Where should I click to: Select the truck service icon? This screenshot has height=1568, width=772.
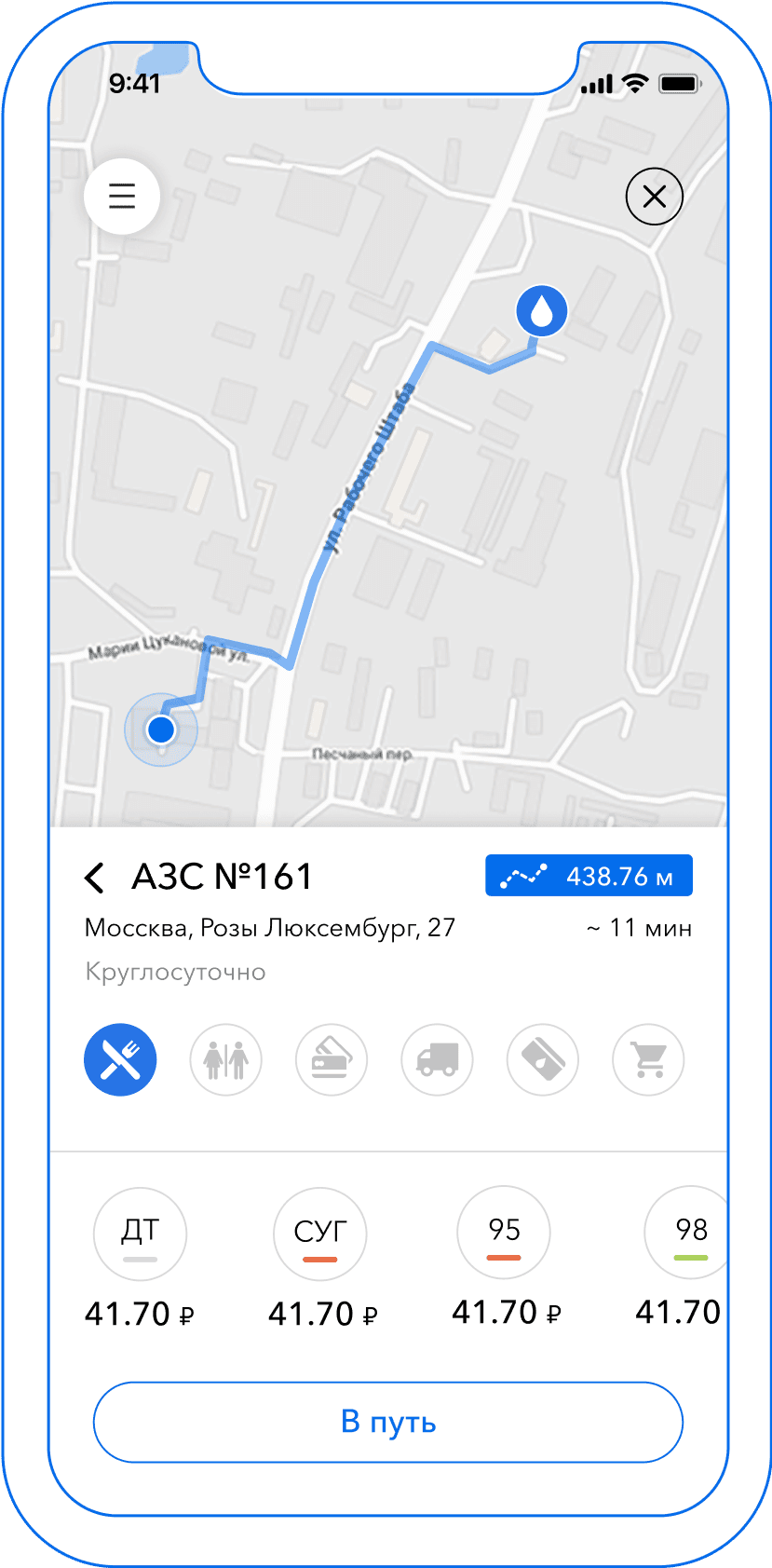pyautogui.click(x=438, y=1060)
